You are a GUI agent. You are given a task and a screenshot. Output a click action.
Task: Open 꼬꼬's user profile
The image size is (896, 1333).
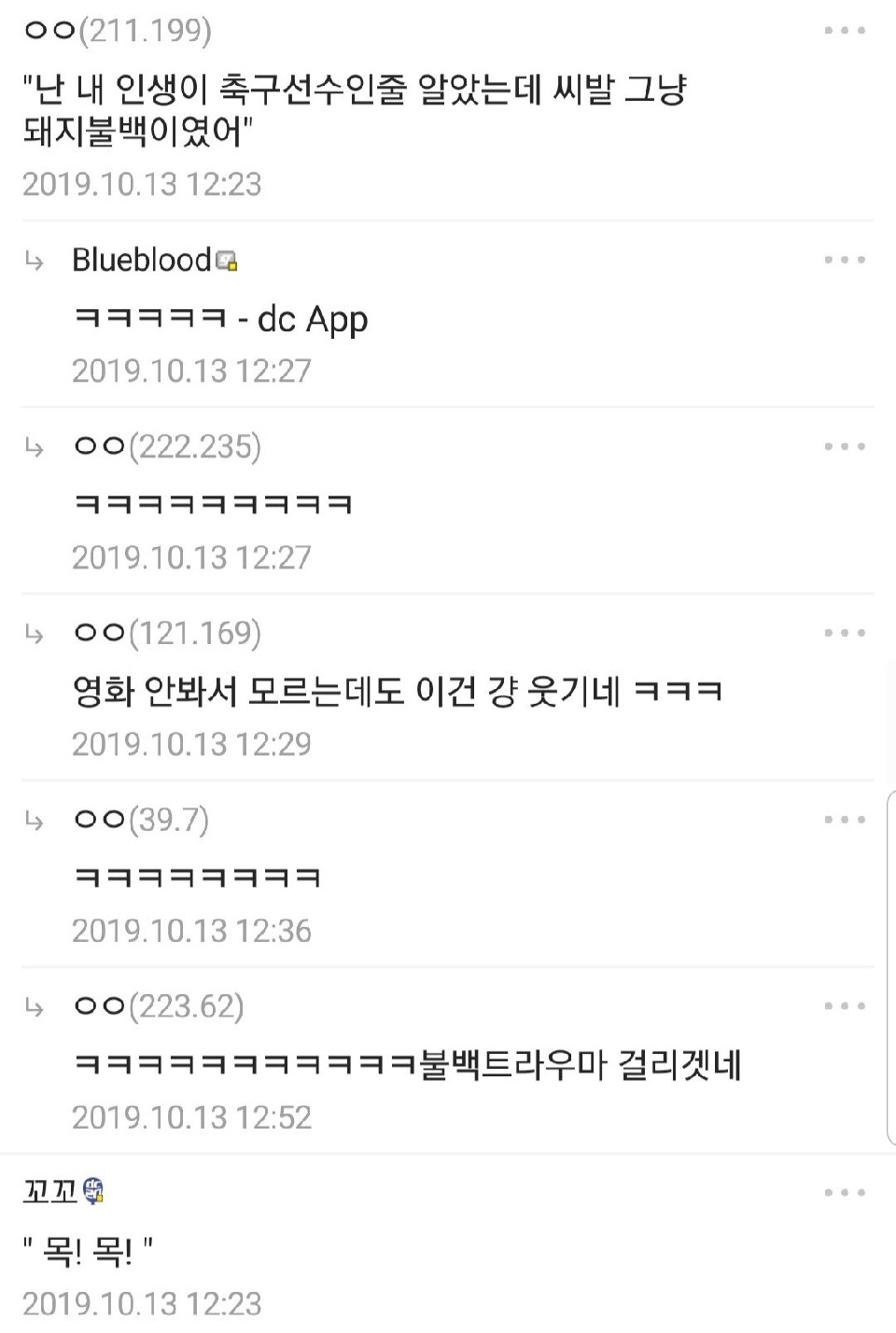[51, 1192]
